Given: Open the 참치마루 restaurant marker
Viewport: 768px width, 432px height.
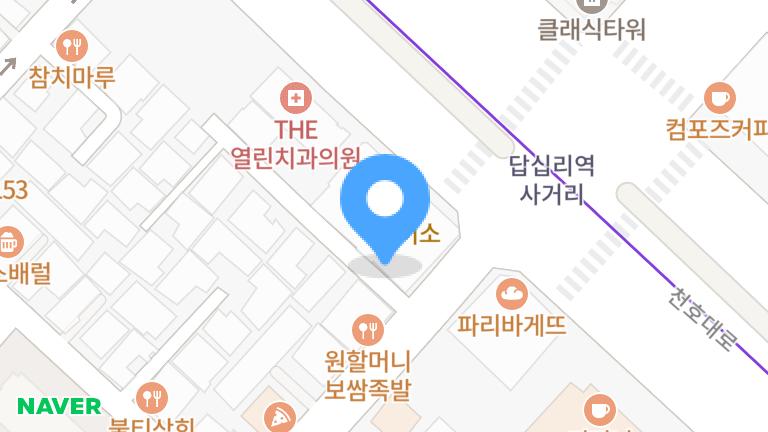Looking at the screenshot, I should [x=73, y=46].
